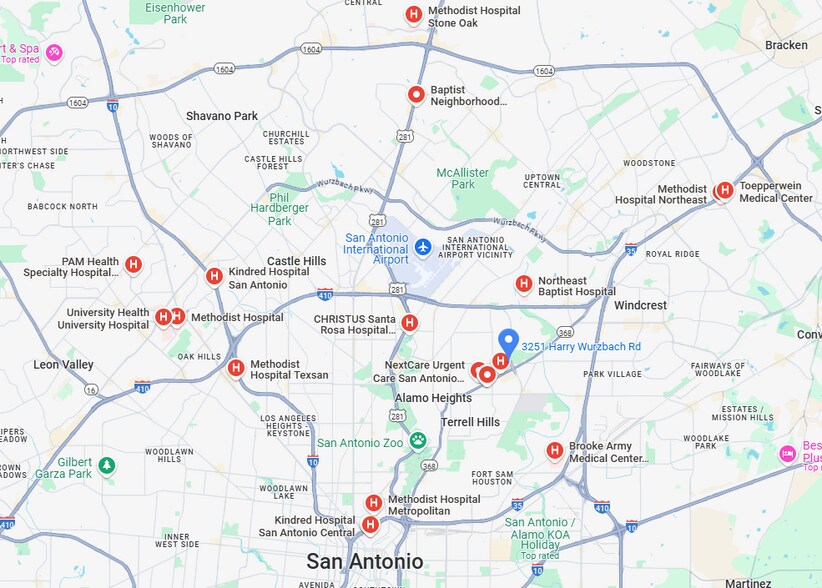Open the CHRISTUS Santa Rosa Hospital marker
Screen dimensions: 822x588
409,322
